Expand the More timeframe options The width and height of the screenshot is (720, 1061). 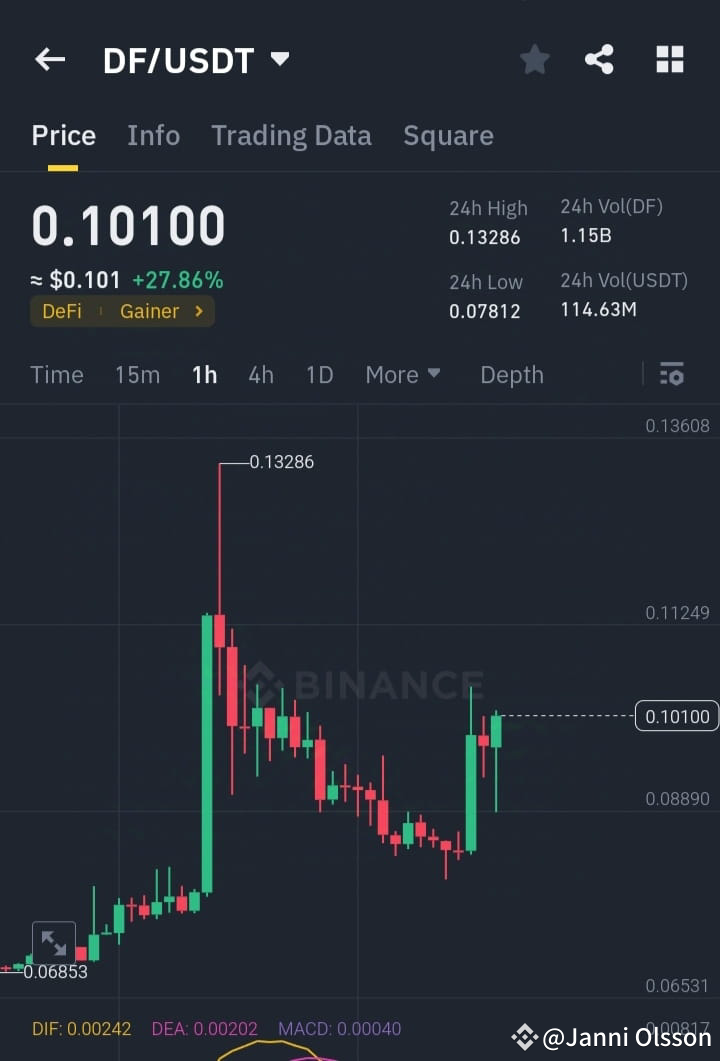tap(403, 374)
